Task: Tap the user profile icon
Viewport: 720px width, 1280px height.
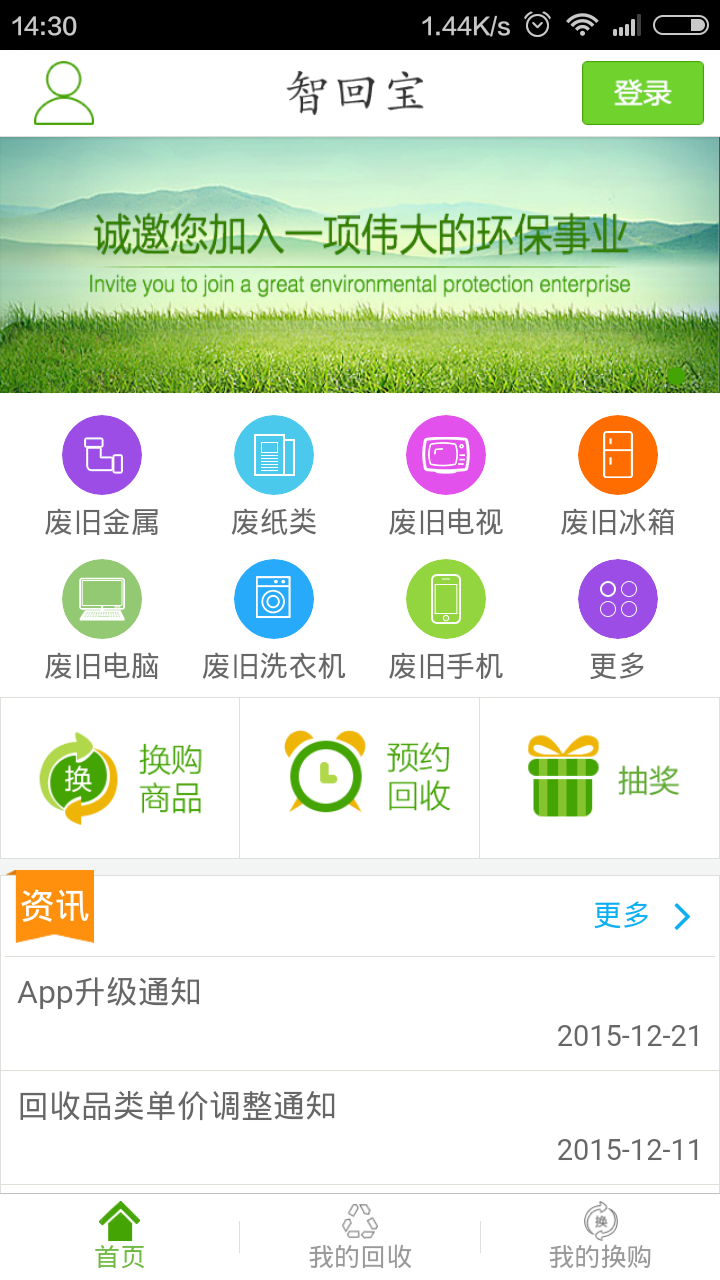Action: [x=63, y=93]
